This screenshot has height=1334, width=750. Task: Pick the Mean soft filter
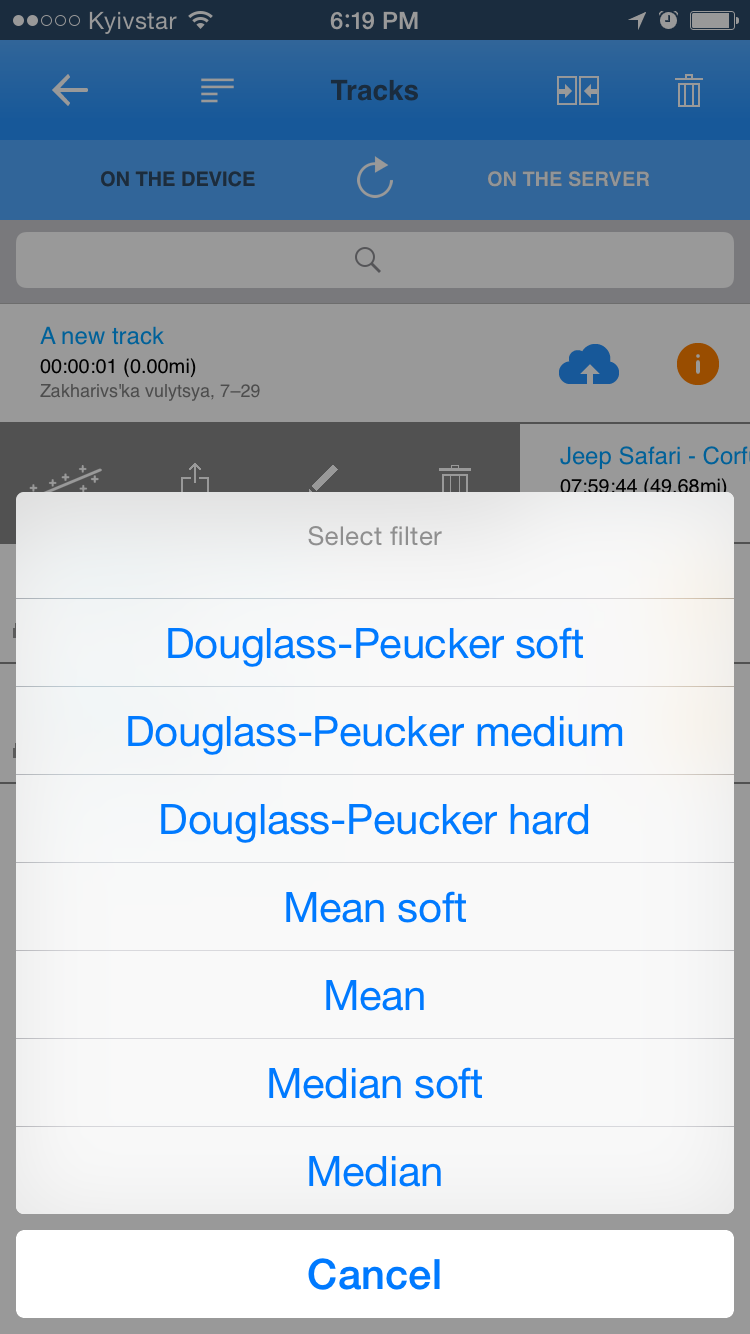tap(375, 907)
